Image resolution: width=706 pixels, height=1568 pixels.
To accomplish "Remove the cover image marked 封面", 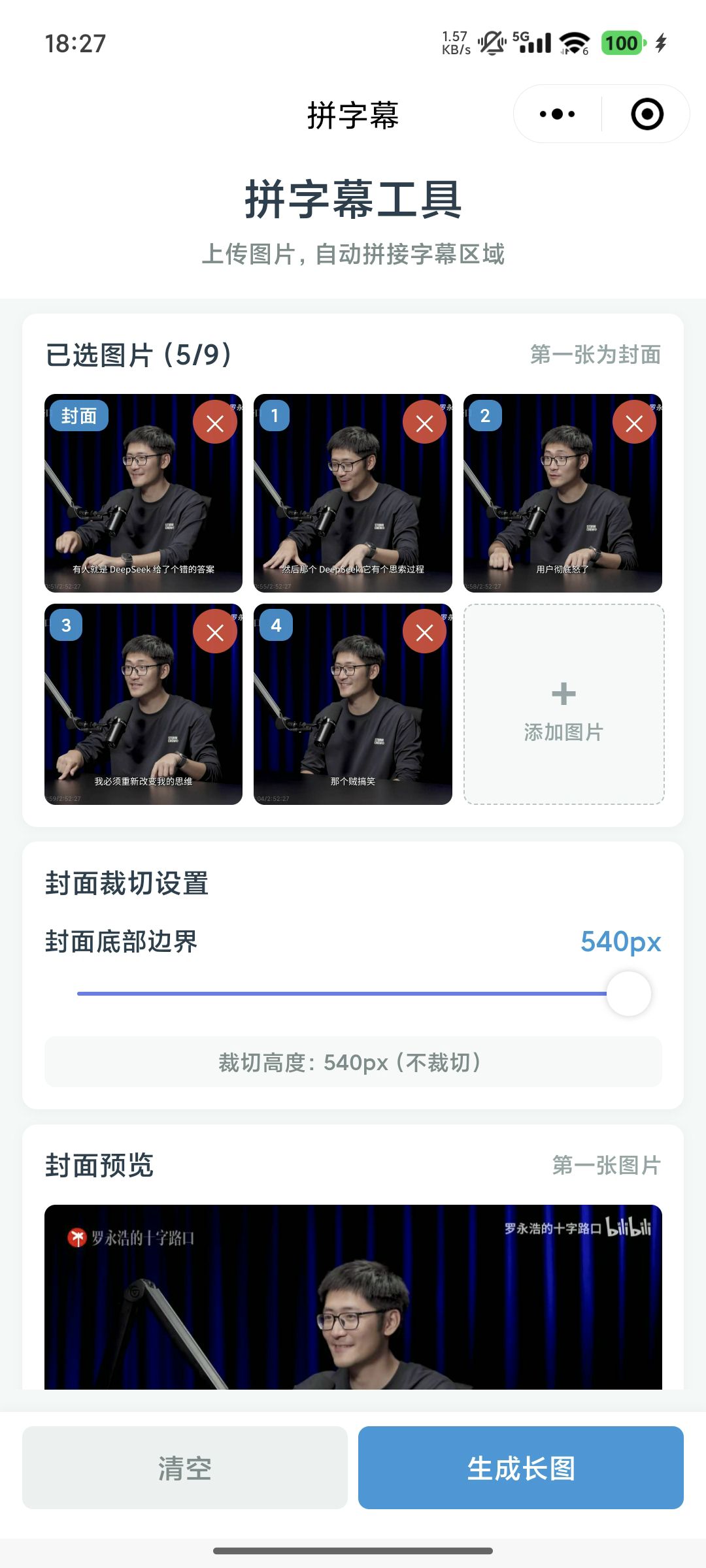I will (x=215, y=423).
